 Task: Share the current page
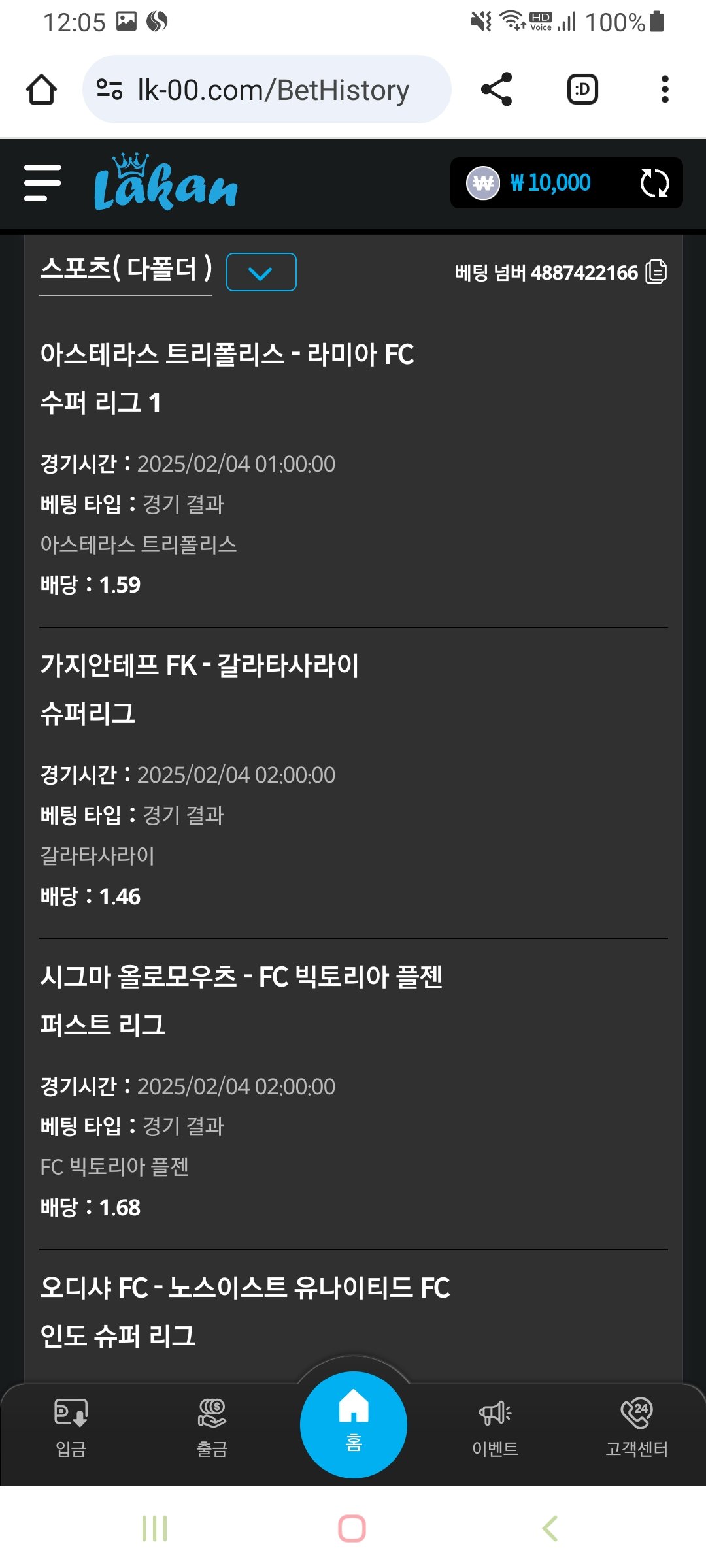pos(496,90)
